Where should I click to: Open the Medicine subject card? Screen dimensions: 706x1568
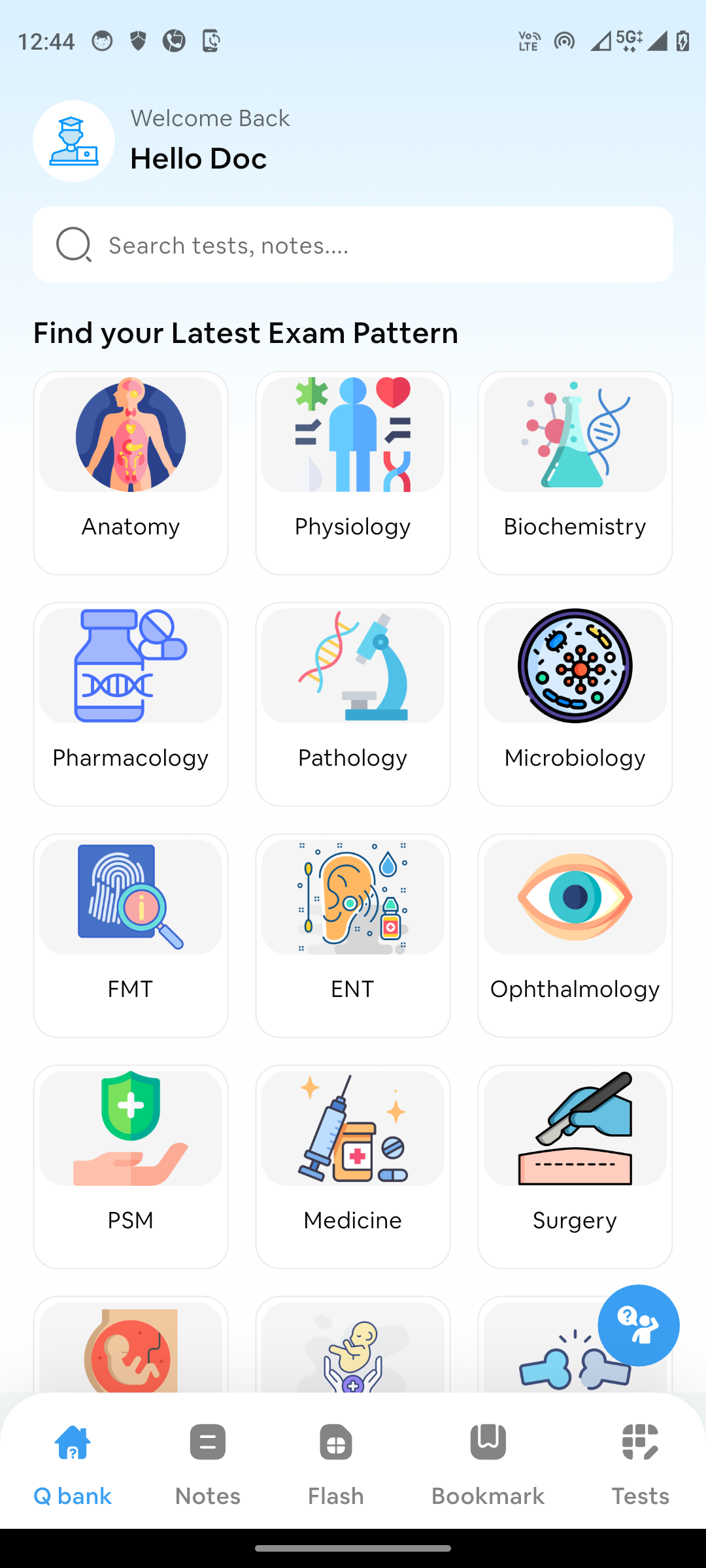click(x=353, y=1167)
